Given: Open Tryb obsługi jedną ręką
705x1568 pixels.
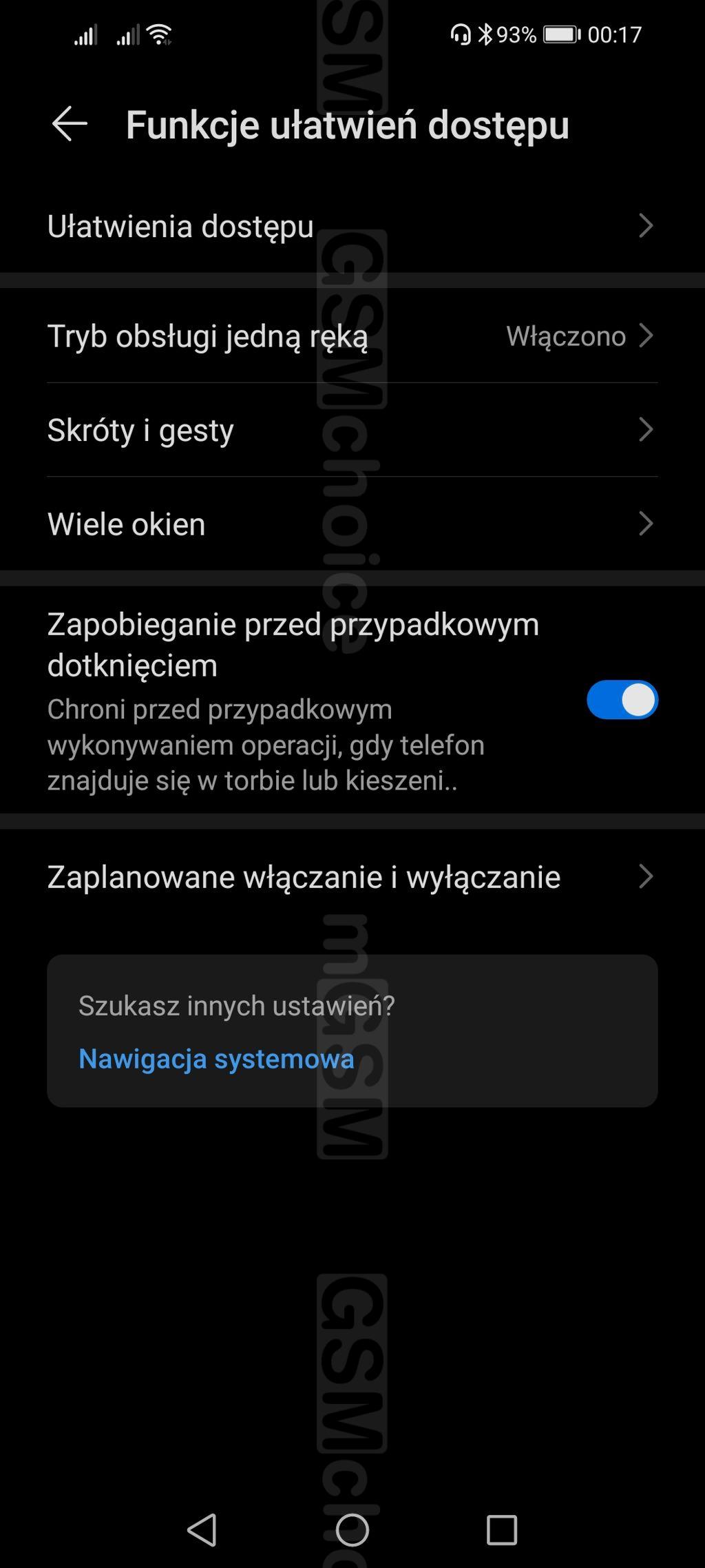Looking at the screenshot, I should [351, 336].
